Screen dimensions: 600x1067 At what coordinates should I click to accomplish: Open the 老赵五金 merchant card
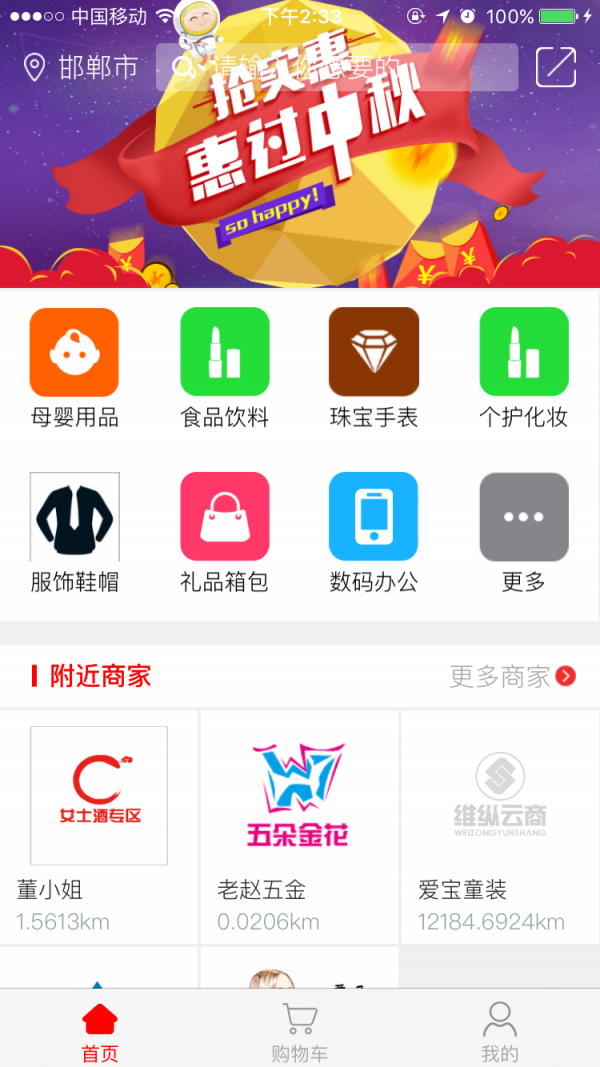(x=299, y=826)
